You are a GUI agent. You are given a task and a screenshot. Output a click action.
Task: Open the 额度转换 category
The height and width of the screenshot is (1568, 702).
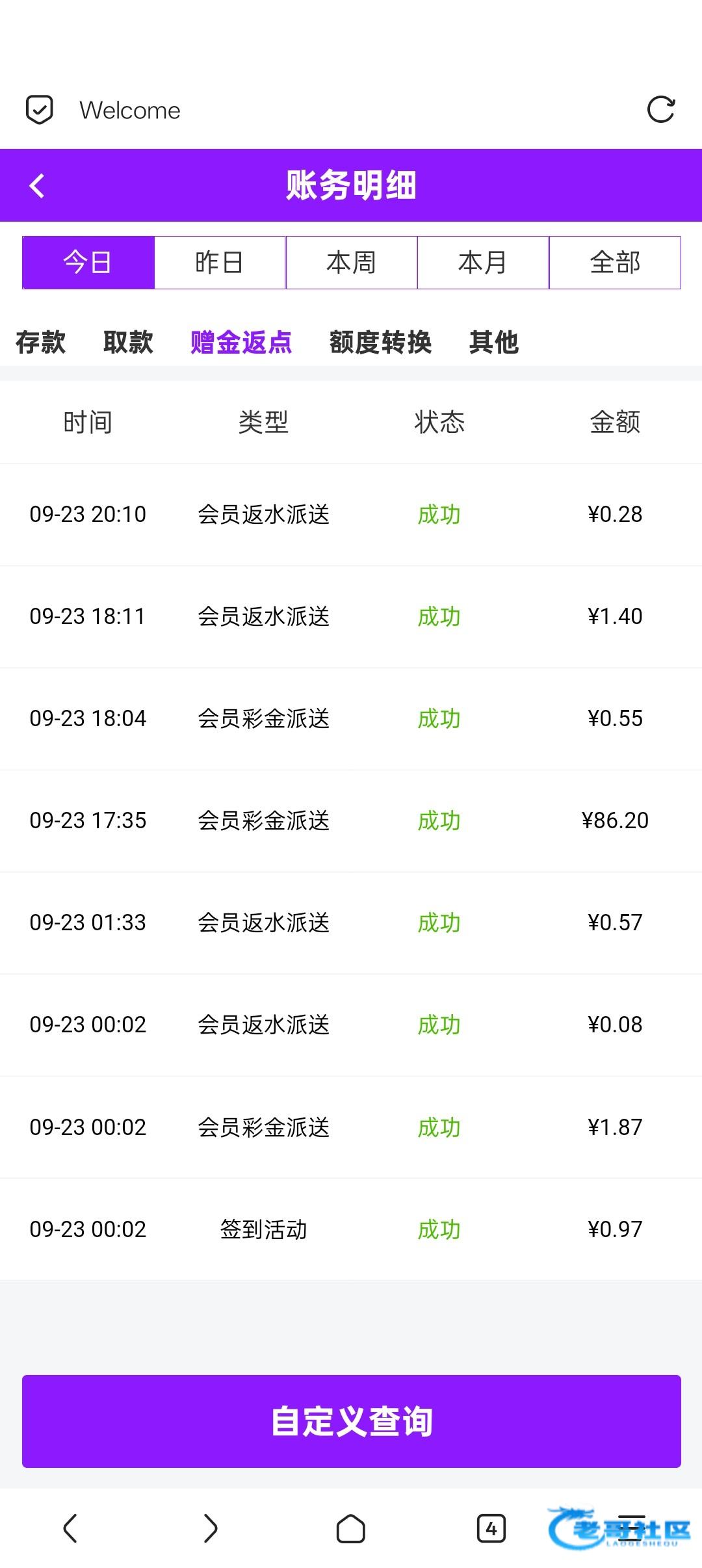pyautogui.click(x=380, y=342)
